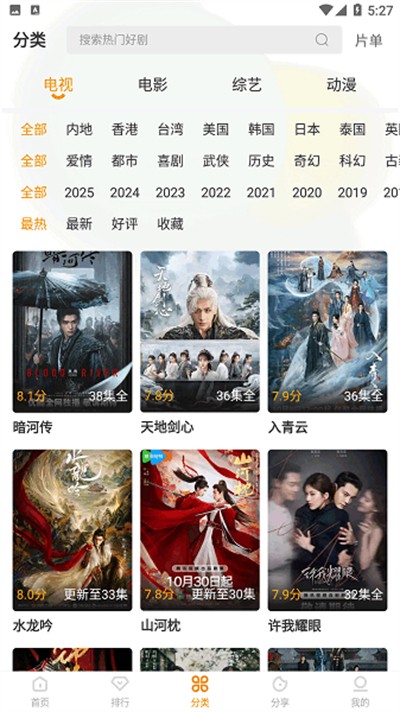Select the 喜剧 genre filter
Viewport: 400px width, 712px height.
click(x=170, y=161)
